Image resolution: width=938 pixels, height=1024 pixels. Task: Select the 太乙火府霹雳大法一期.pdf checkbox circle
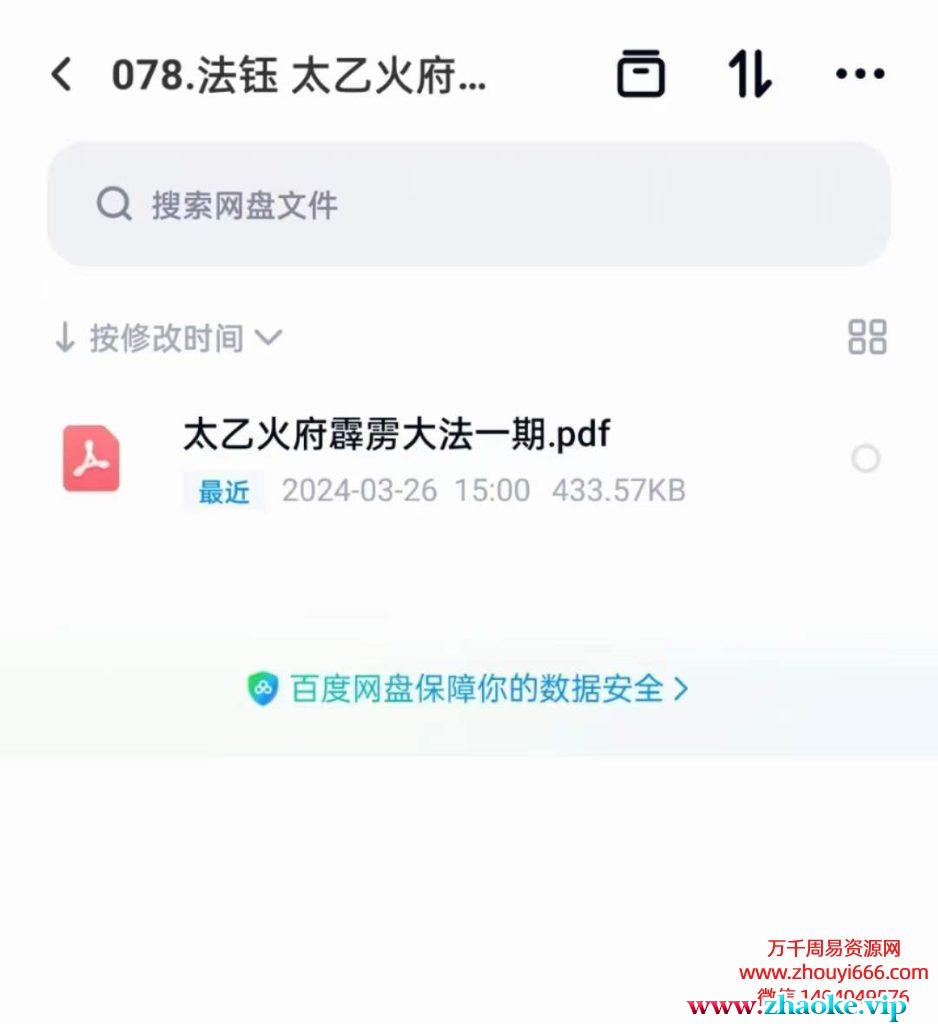point(865,459)
